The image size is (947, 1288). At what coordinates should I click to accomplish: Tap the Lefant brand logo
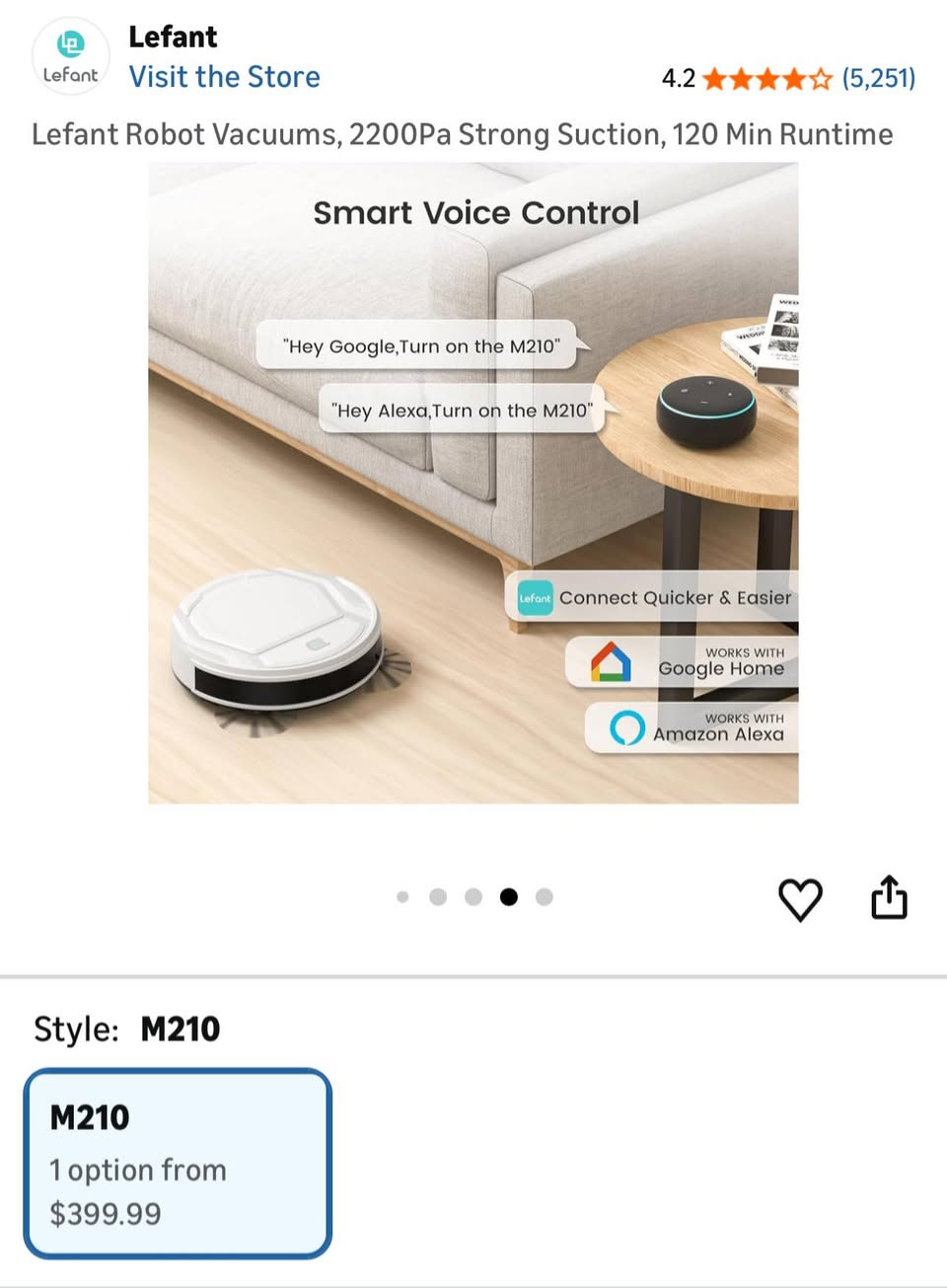click(70, 56)
